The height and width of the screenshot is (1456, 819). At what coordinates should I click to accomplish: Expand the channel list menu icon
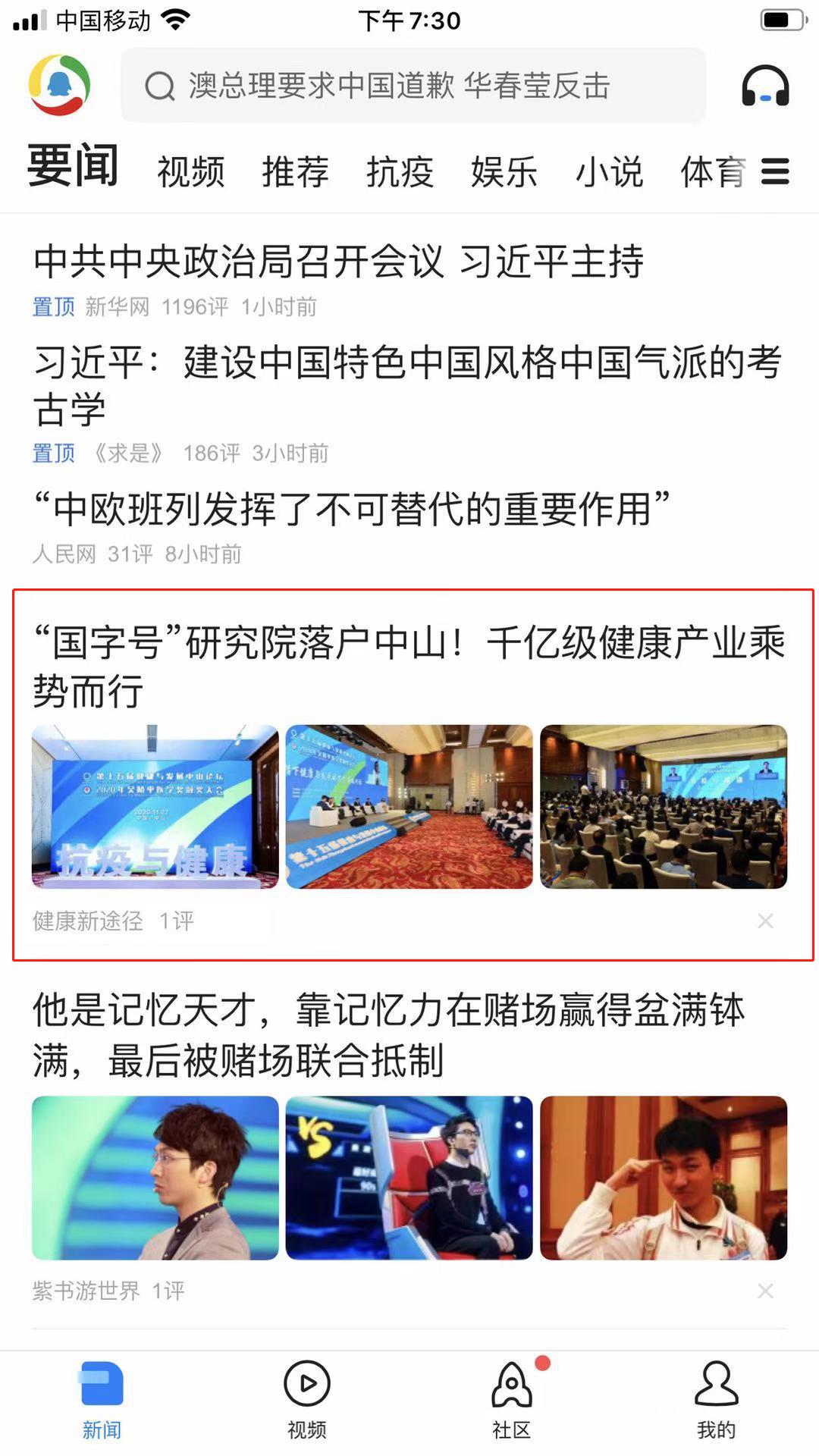775,171
